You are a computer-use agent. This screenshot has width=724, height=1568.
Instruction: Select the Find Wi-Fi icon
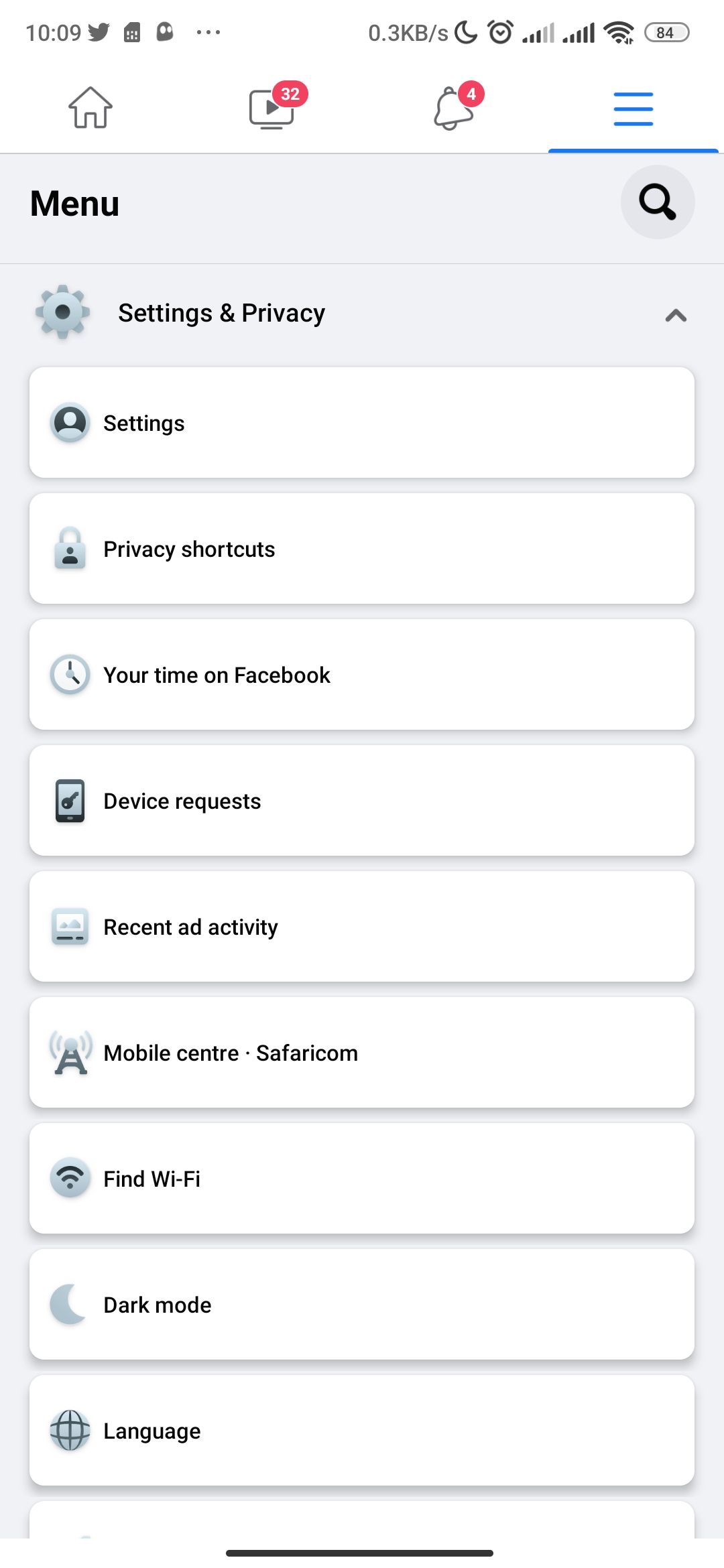pyautogui.click(x=70, y=1178)
